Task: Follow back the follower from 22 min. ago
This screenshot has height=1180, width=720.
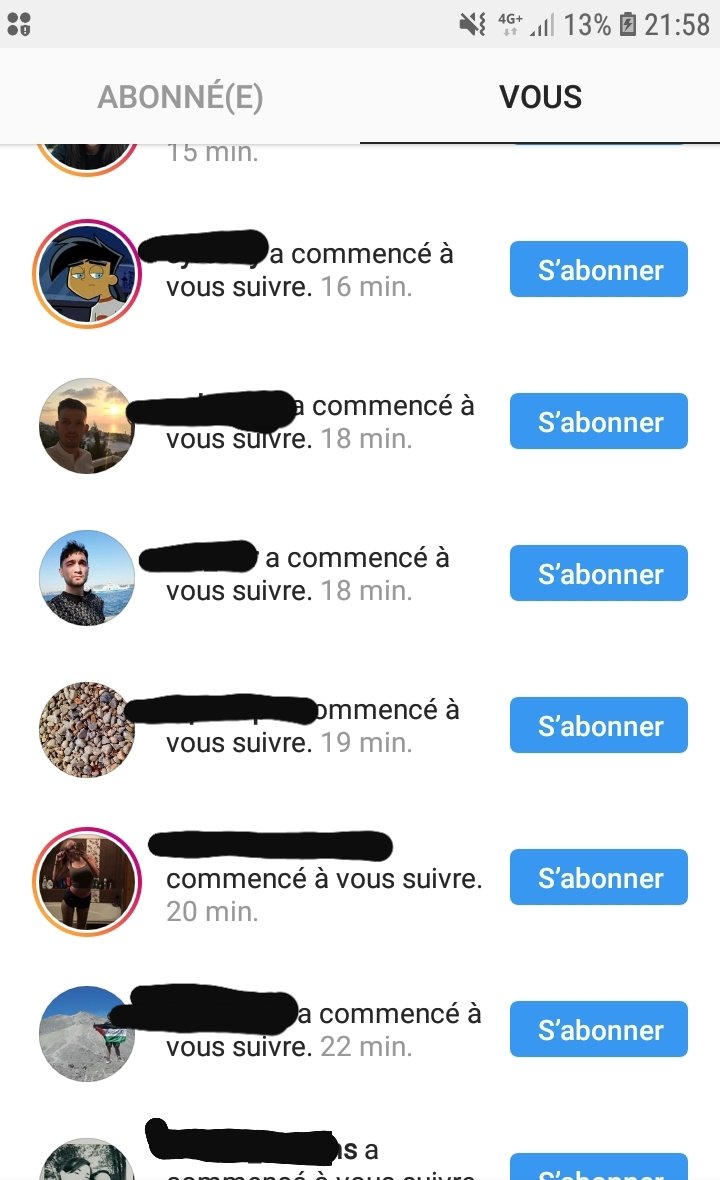Action: (x=598, y=1030)
